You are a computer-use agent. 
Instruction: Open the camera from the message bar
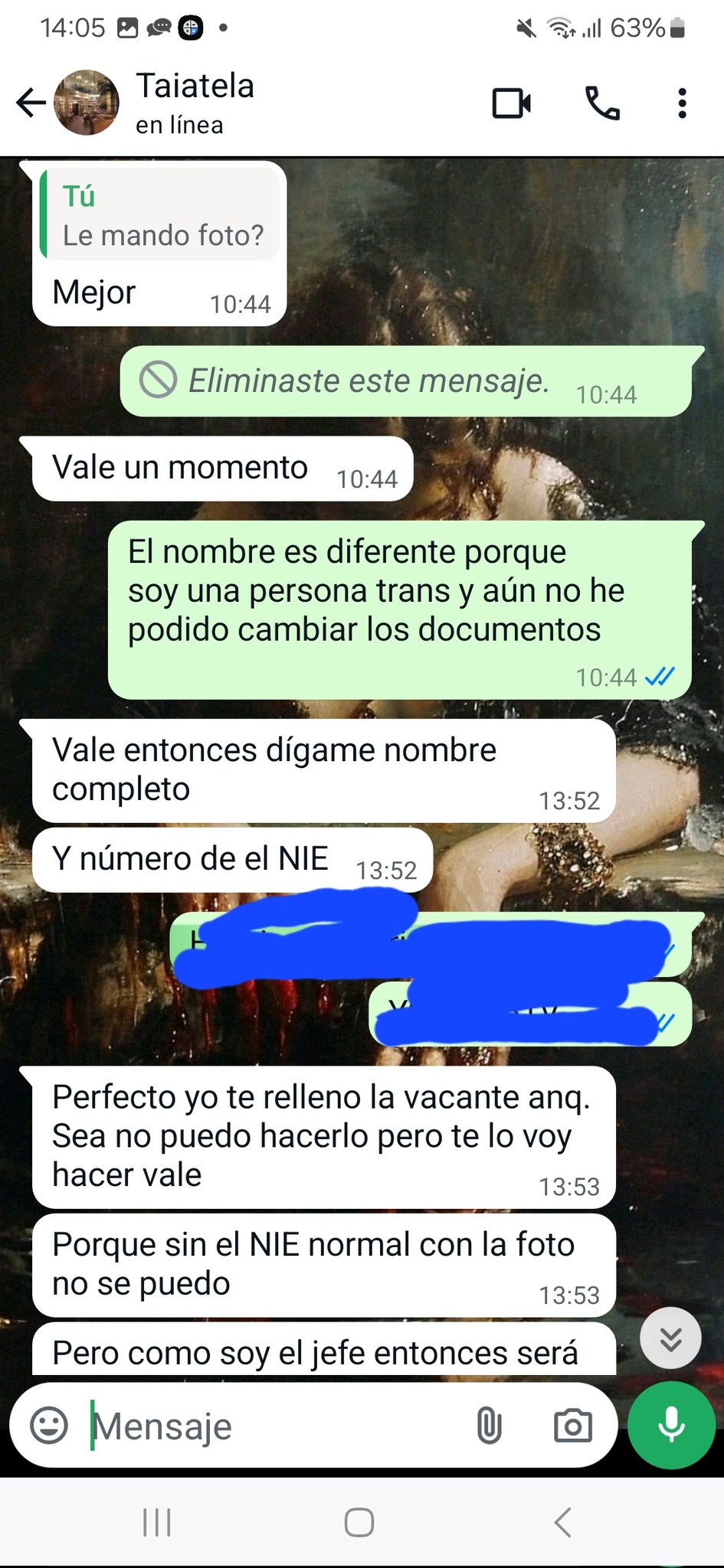pyautogui.click(x=572, y=1426)
